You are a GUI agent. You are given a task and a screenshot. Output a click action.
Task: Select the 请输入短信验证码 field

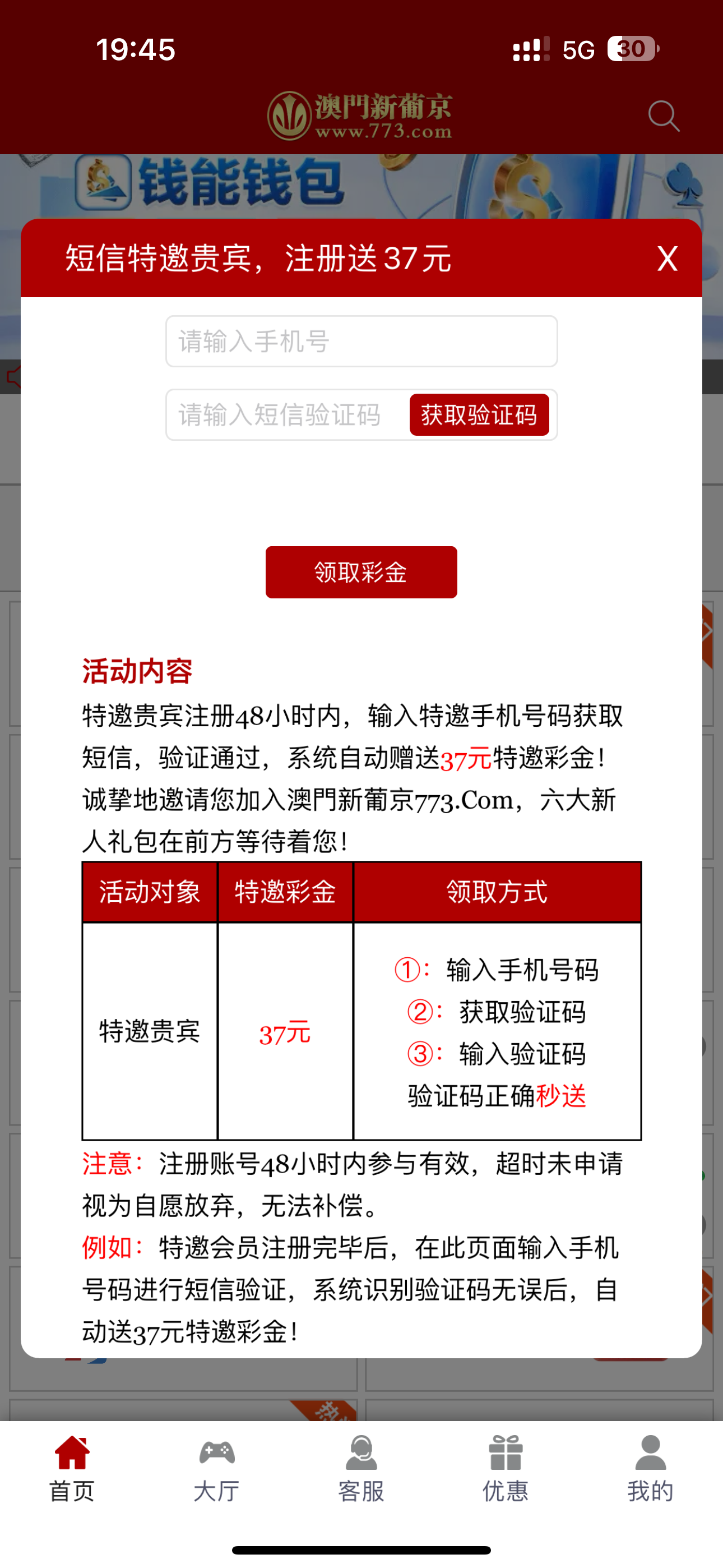[x=286, y=415]
